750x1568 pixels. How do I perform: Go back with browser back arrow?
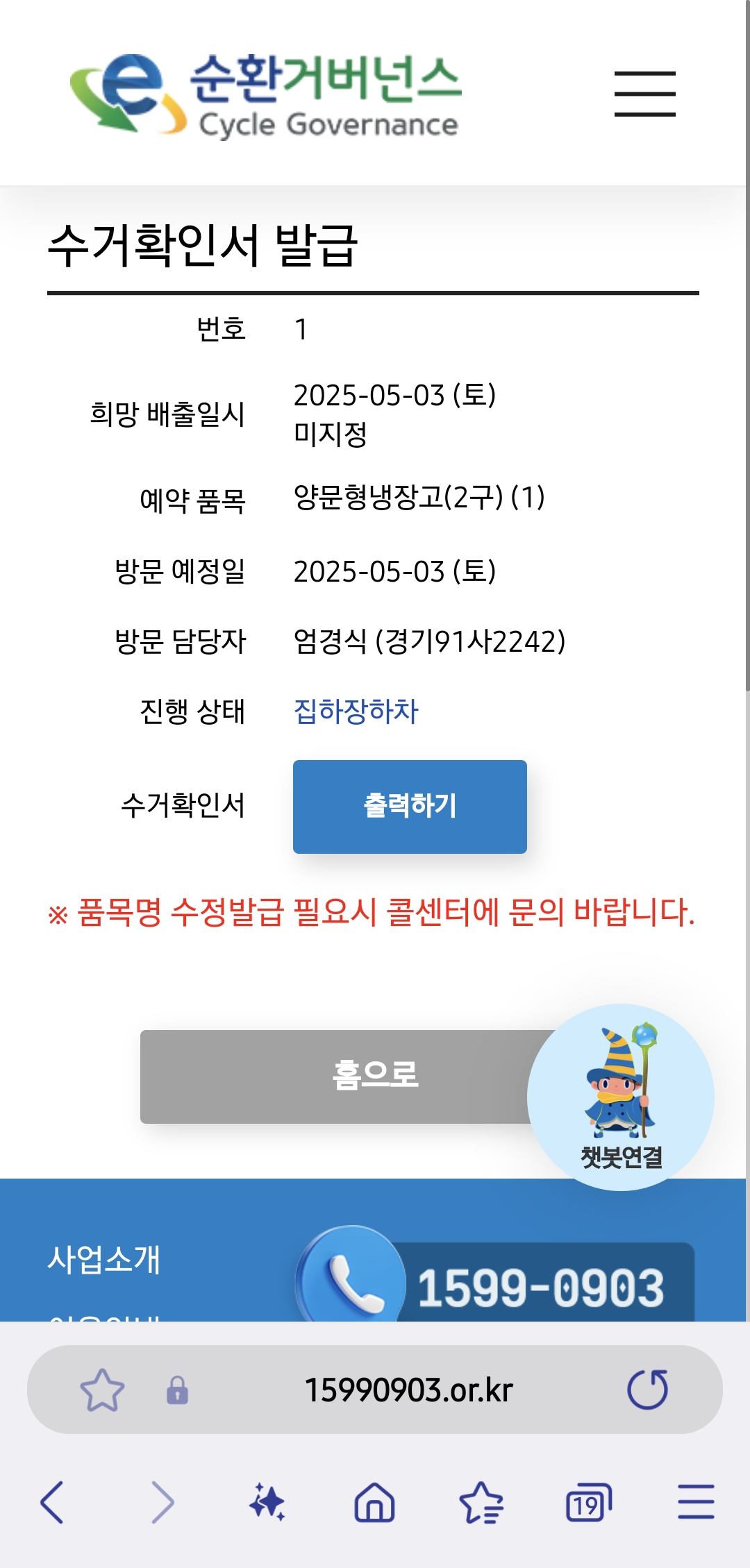pos(52,1502)
